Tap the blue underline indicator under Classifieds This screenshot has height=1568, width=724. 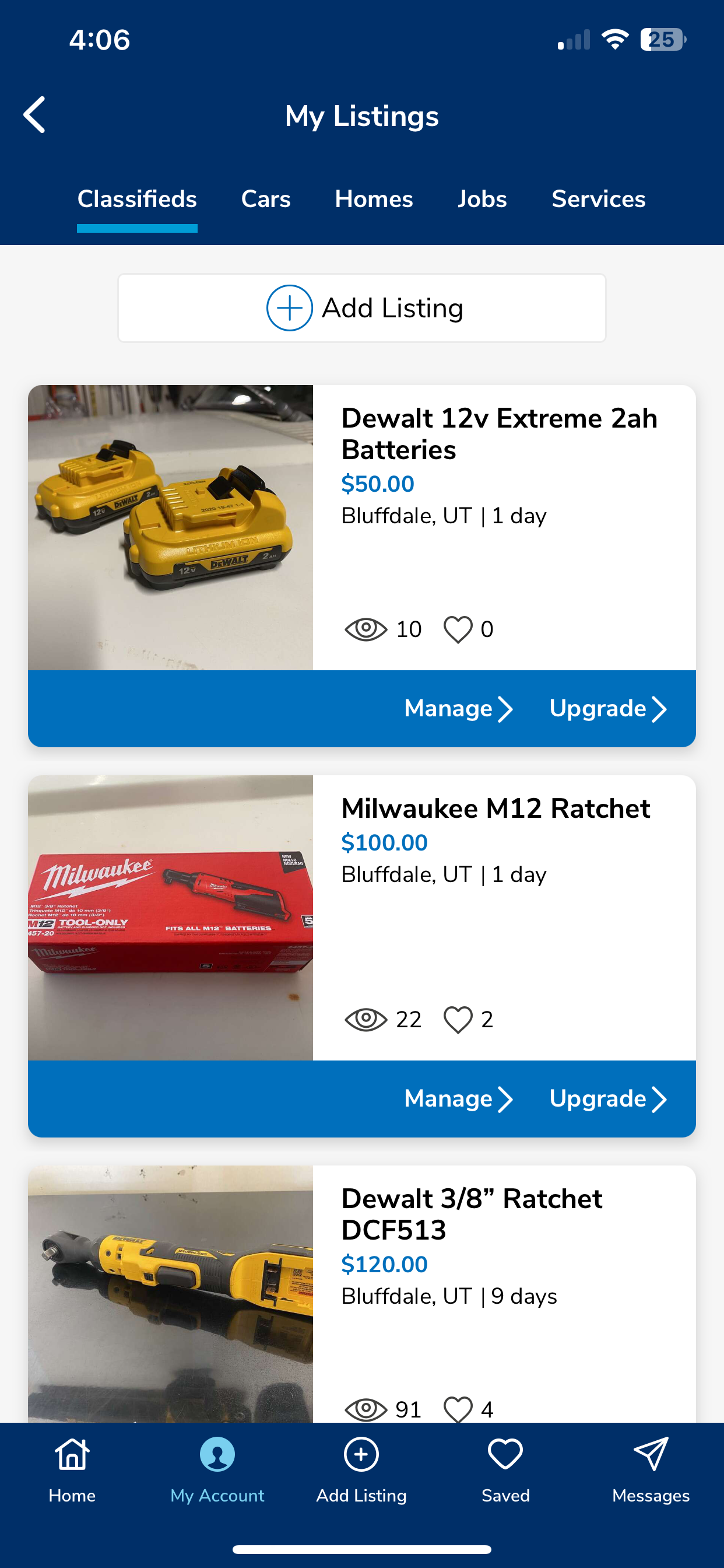[x=137, y=227]
